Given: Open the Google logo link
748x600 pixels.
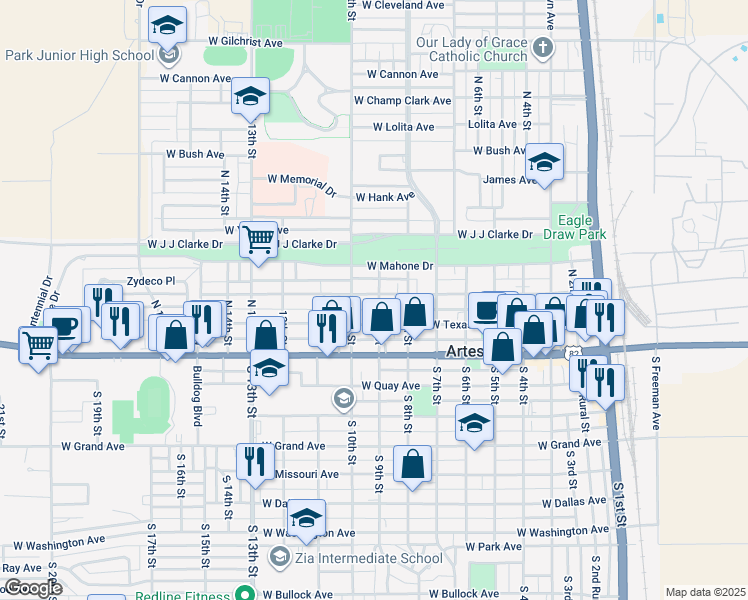Looking at the screenshot, I should click(x=32, y=588).
